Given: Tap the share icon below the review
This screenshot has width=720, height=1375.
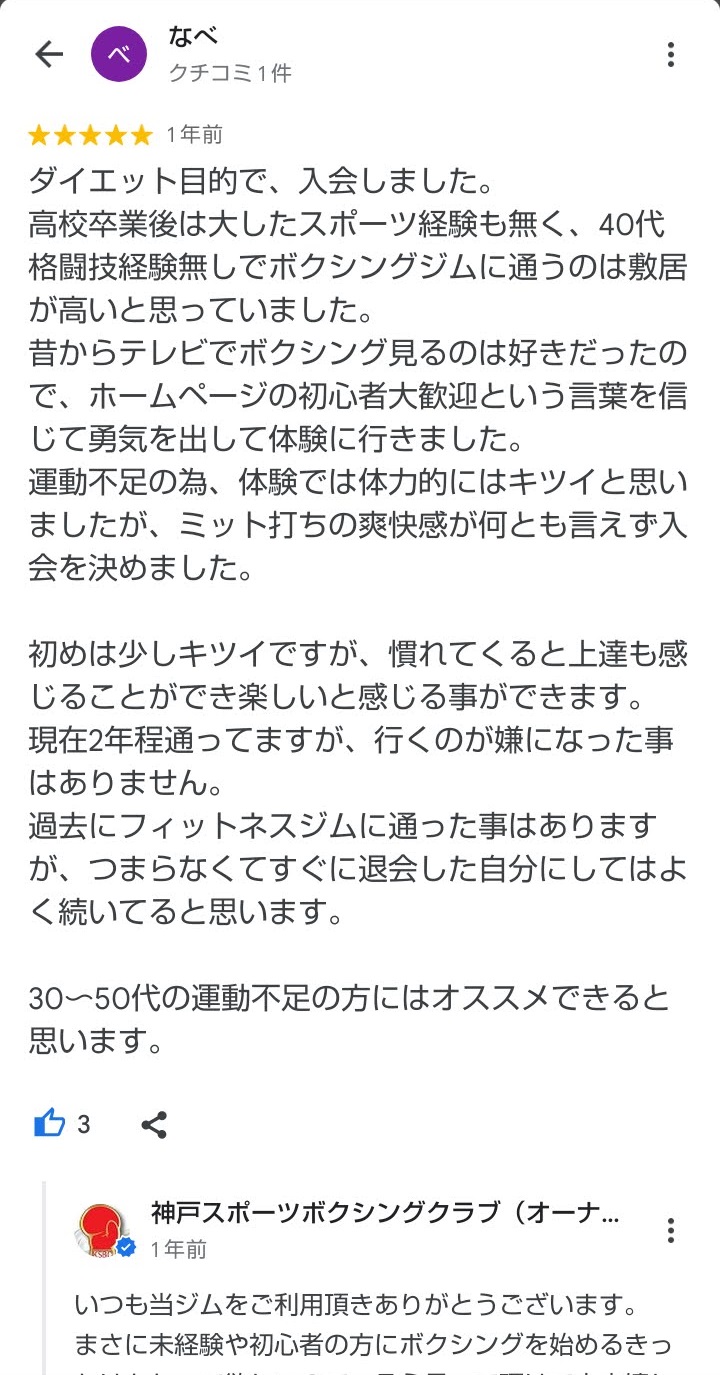Looking at the screenshot, I should pyautogui.click(x=155, y=1123).
